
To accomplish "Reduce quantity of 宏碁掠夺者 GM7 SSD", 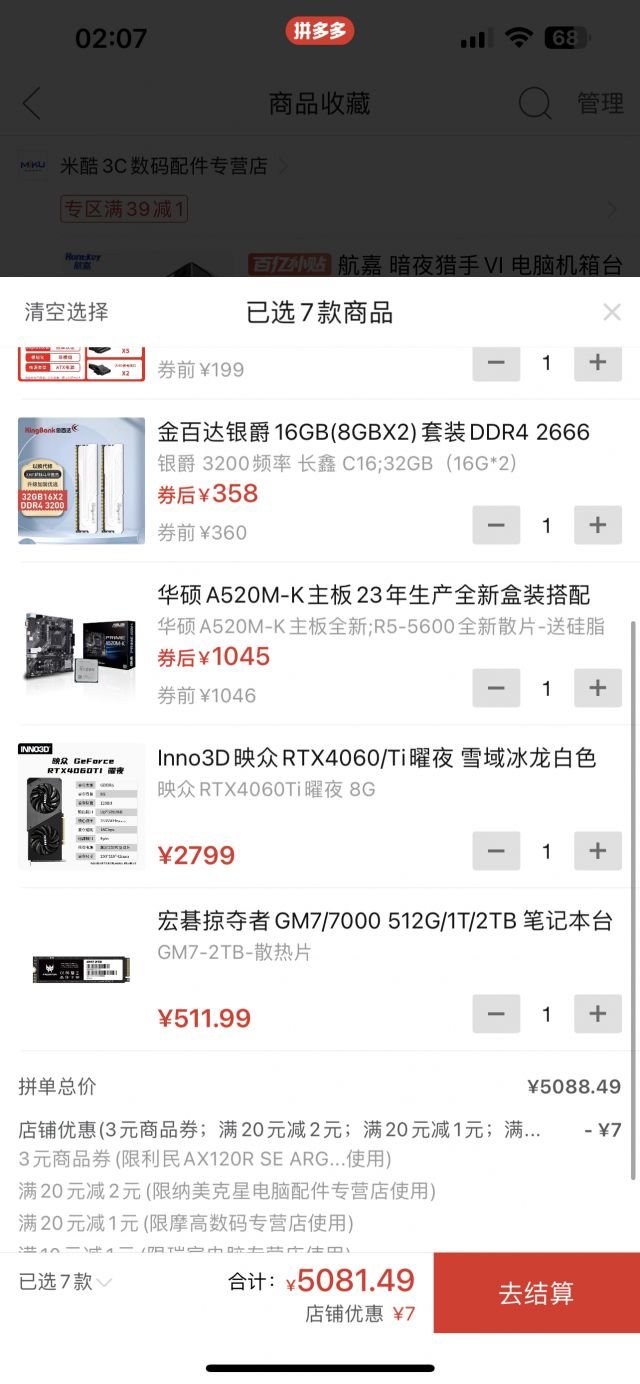I will (x=496, y=1014).
